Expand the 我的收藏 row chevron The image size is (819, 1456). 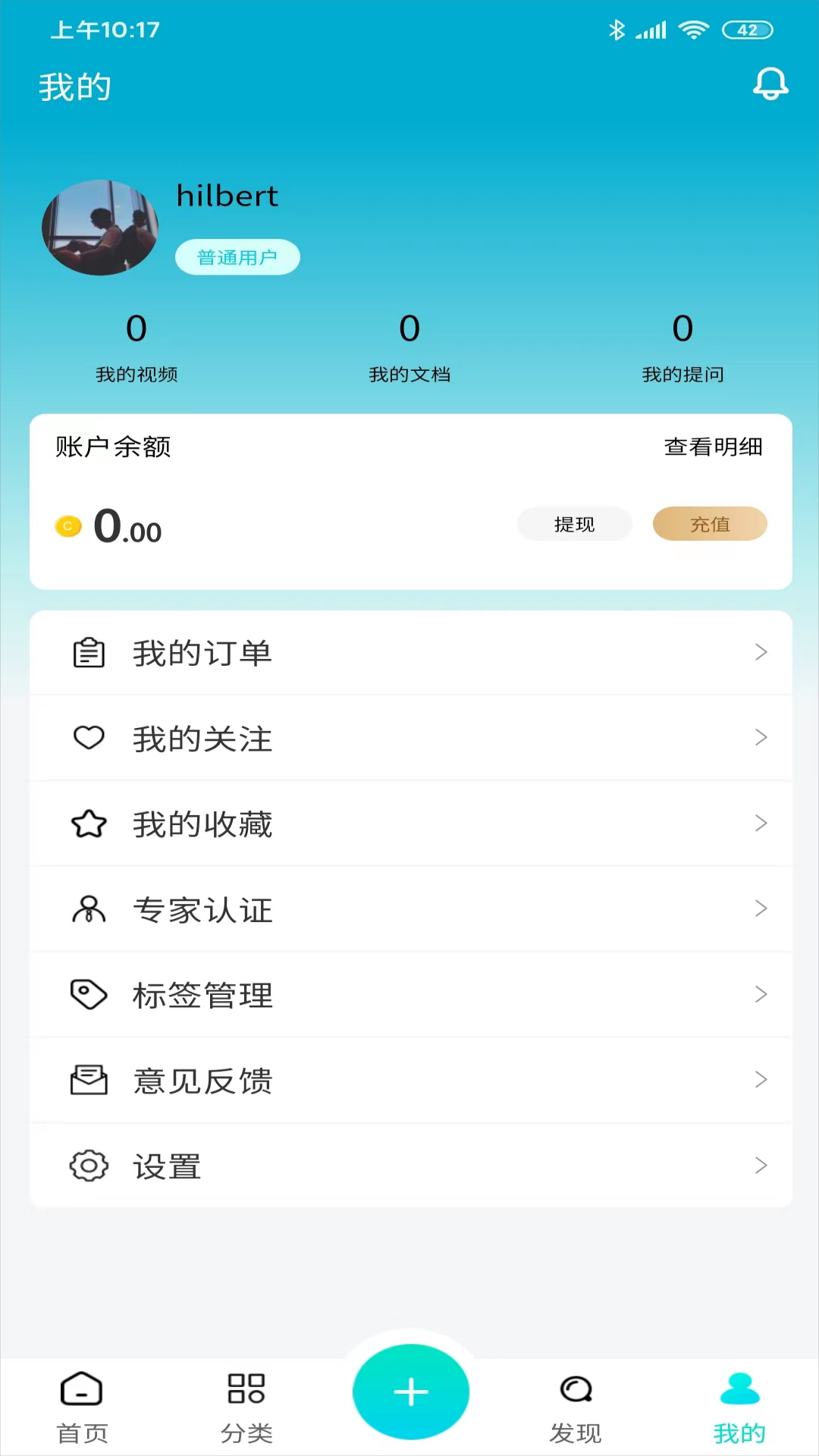(761, 824)
